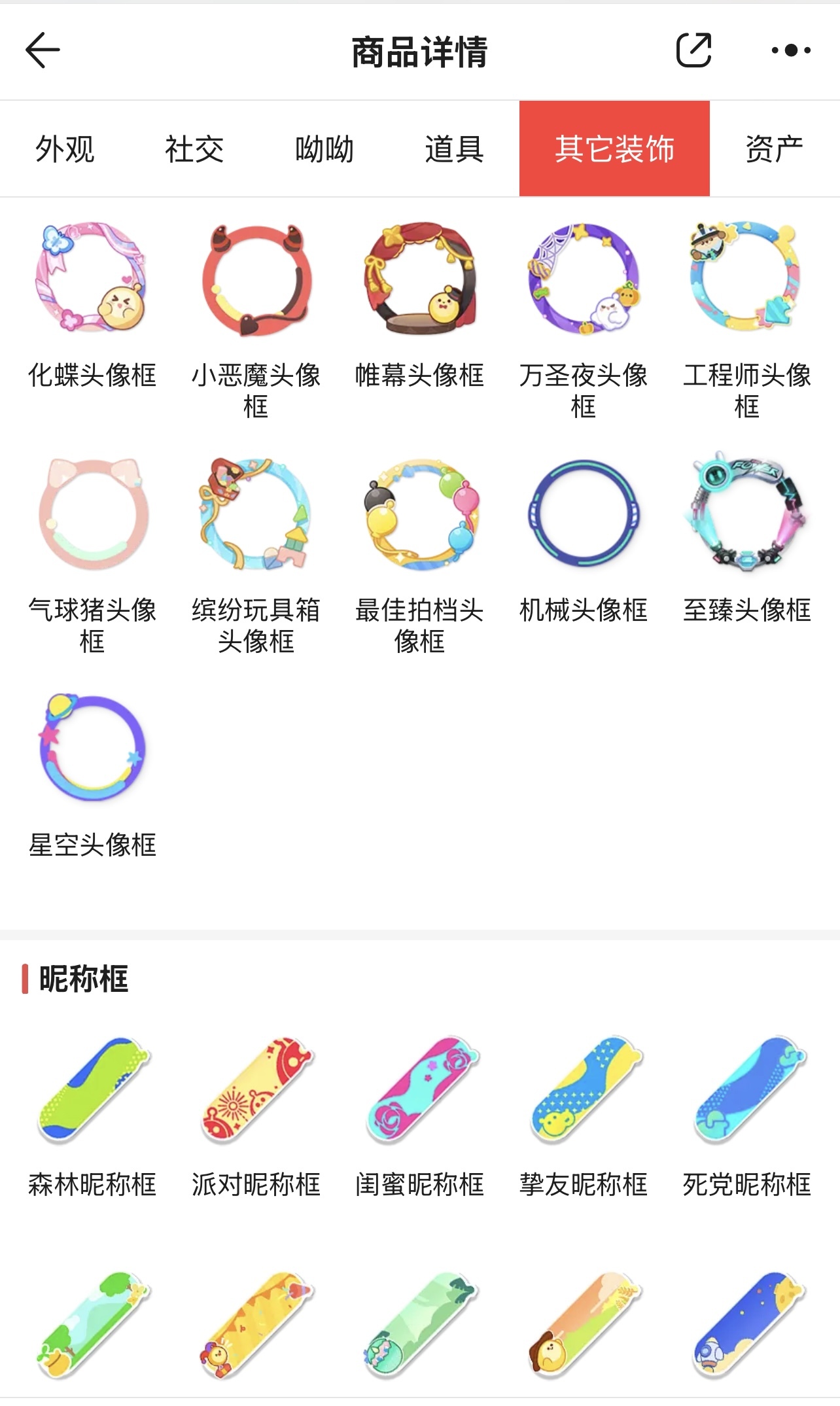Share this product detail page
Viewport: 840px width, 1406px height.
[693, 50]
